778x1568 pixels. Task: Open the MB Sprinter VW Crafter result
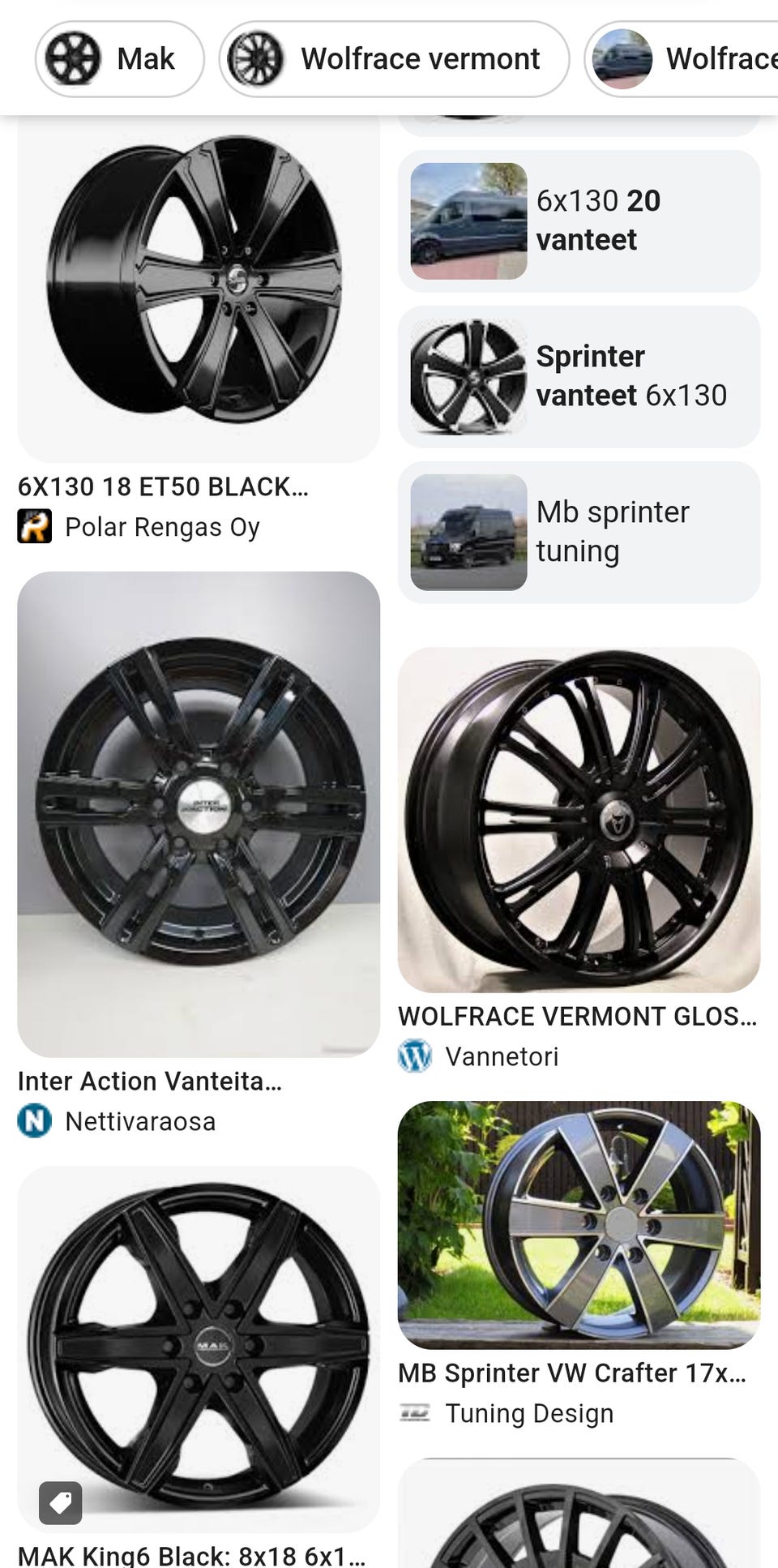(x=579, y=1224)
